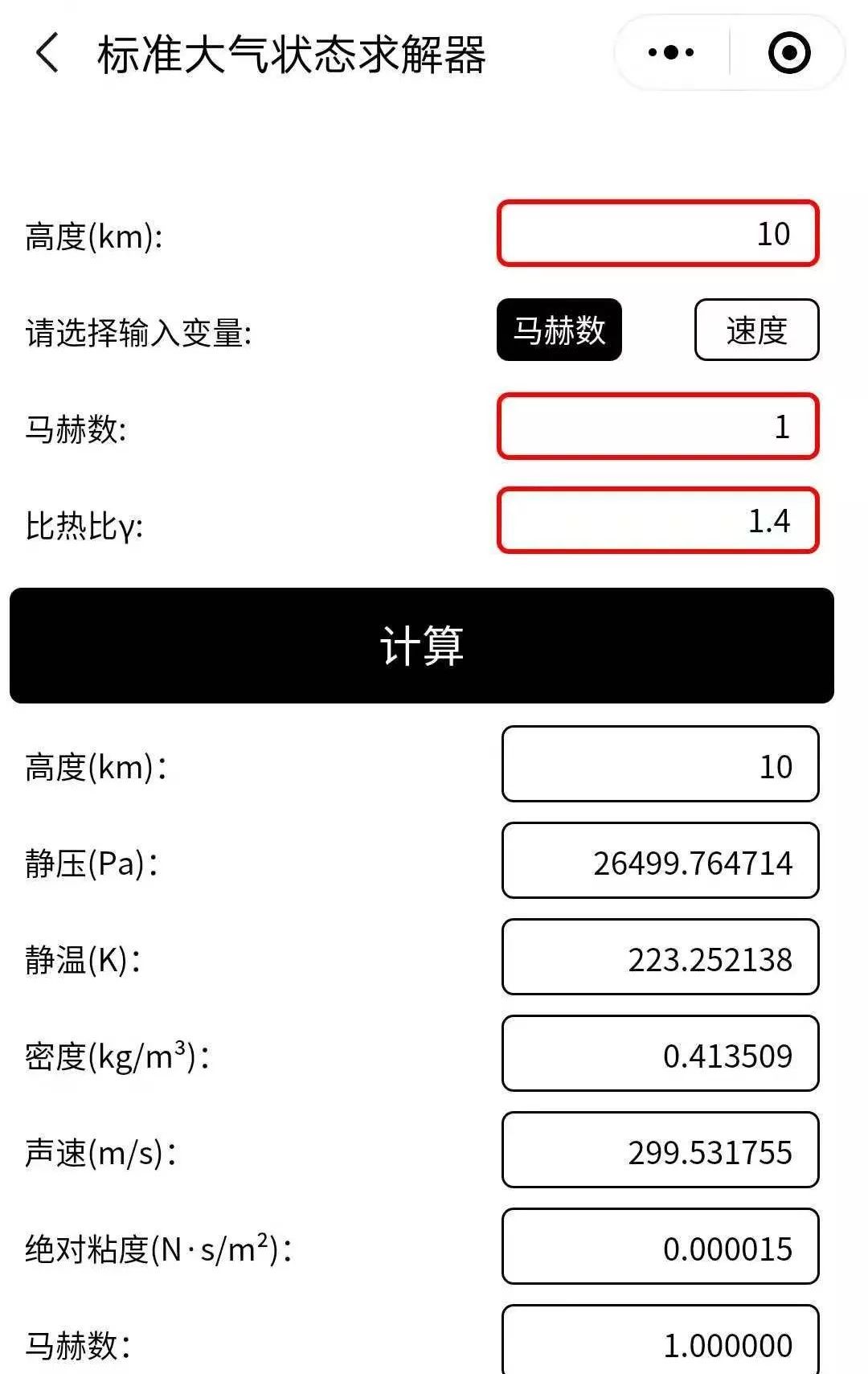Edit the 高度(km) input field
This screenshot has height=1374, width=868.
pyautogui.click(x=657, y=234)
